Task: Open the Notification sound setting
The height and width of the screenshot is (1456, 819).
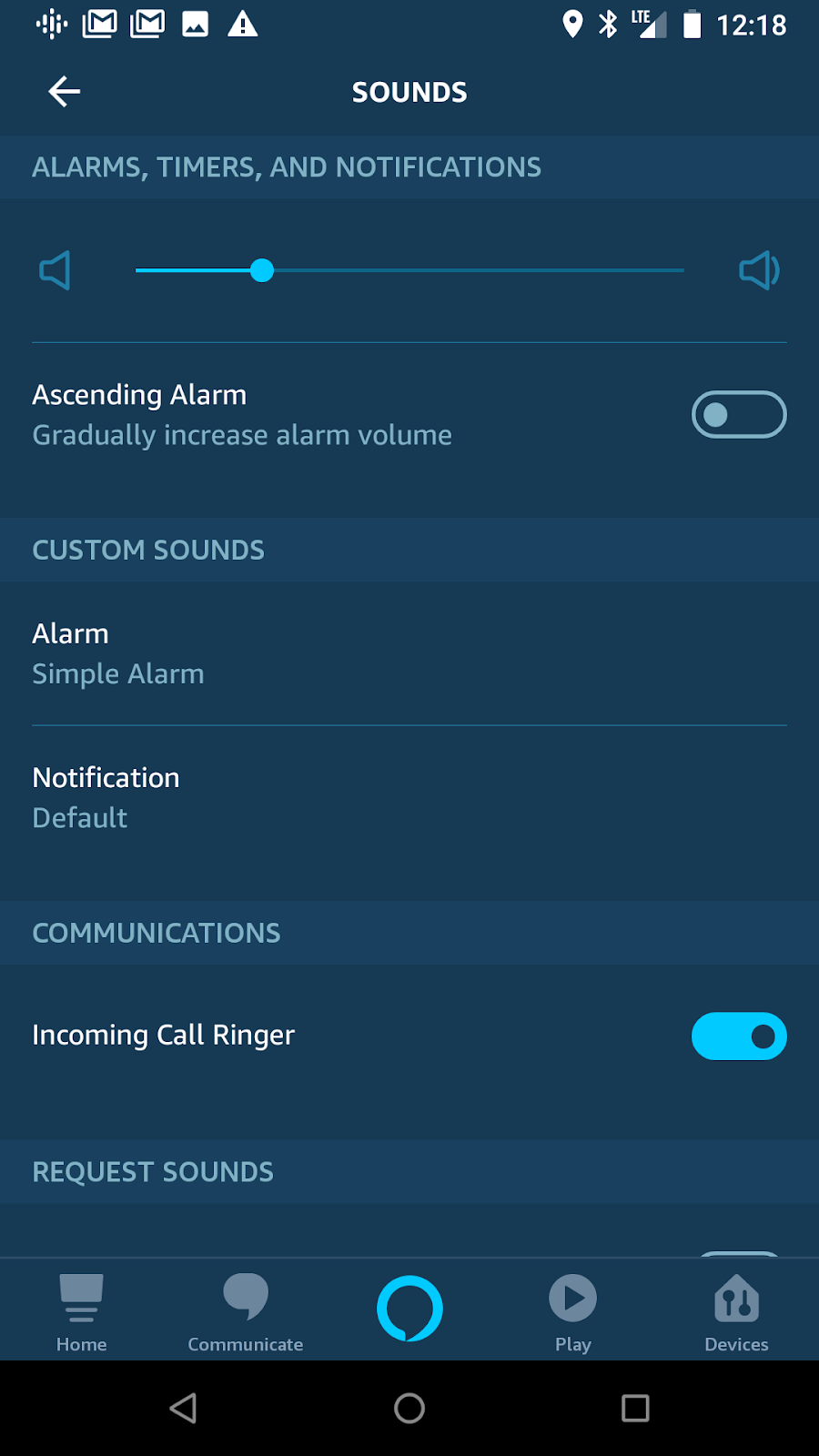Action: click(409, 797)
